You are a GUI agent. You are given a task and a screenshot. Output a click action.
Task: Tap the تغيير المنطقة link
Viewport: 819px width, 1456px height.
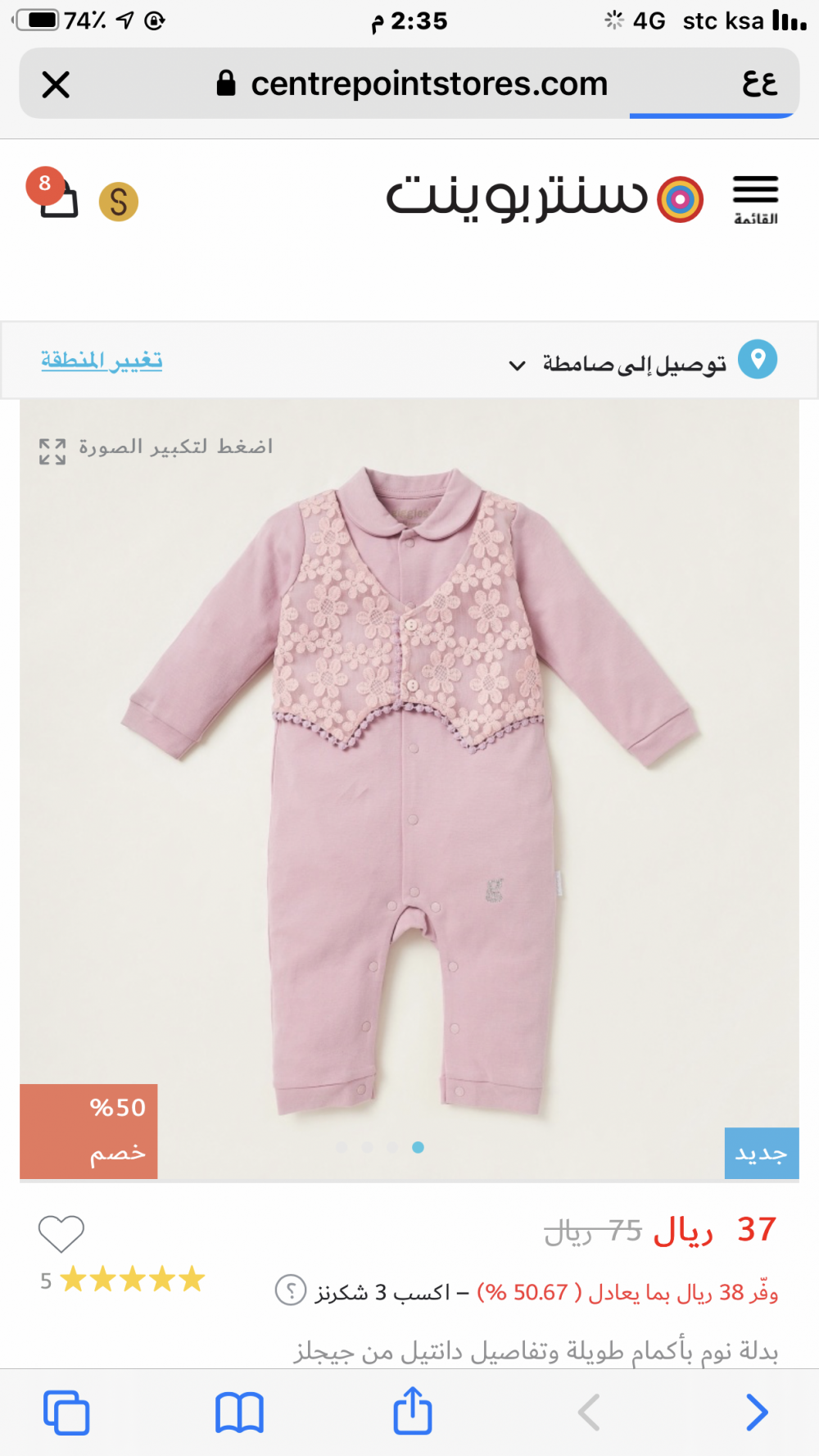pos(102,360)
